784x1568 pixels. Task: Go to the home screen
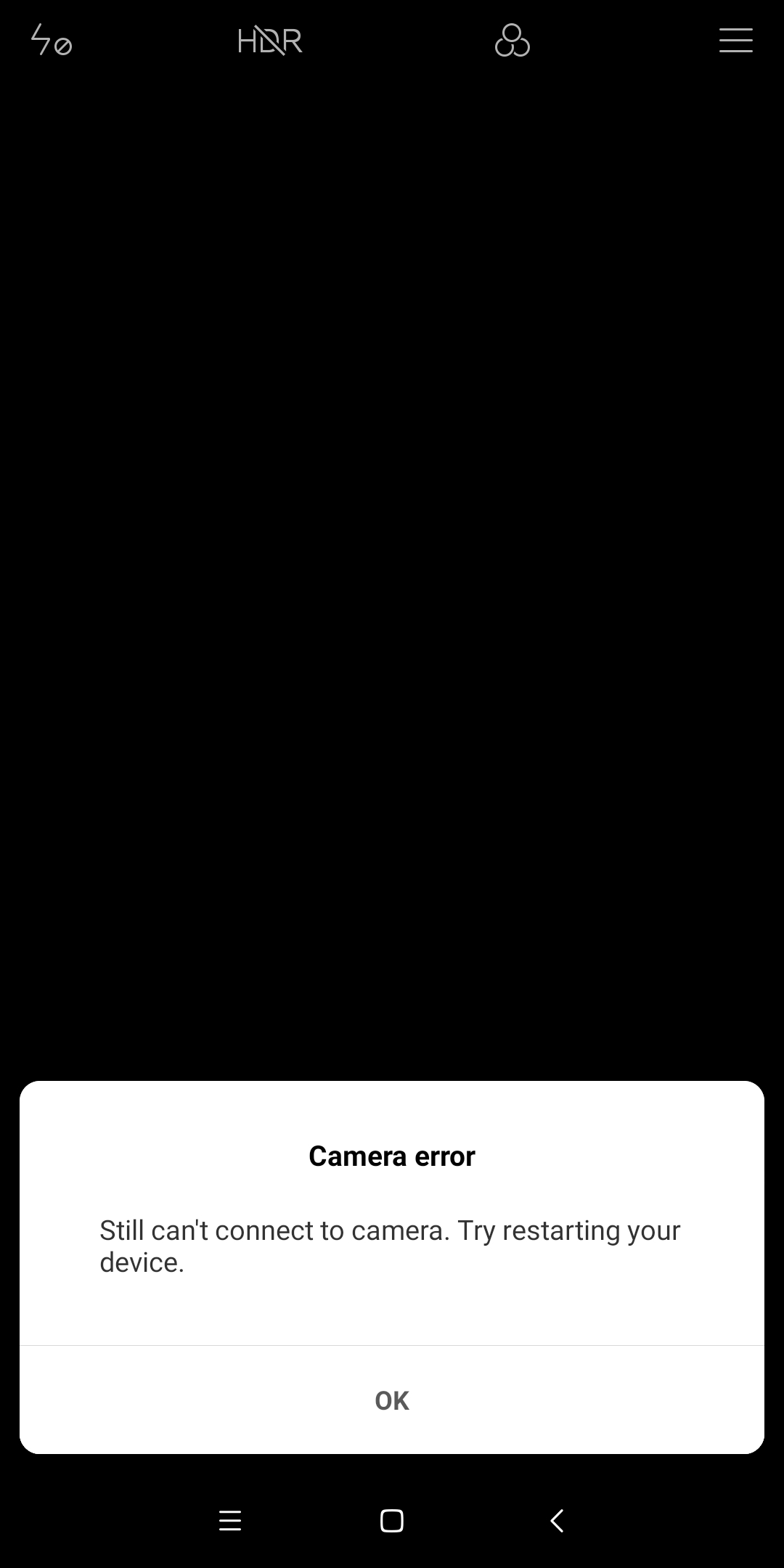pyautogui.click(x=392, y=1520)
